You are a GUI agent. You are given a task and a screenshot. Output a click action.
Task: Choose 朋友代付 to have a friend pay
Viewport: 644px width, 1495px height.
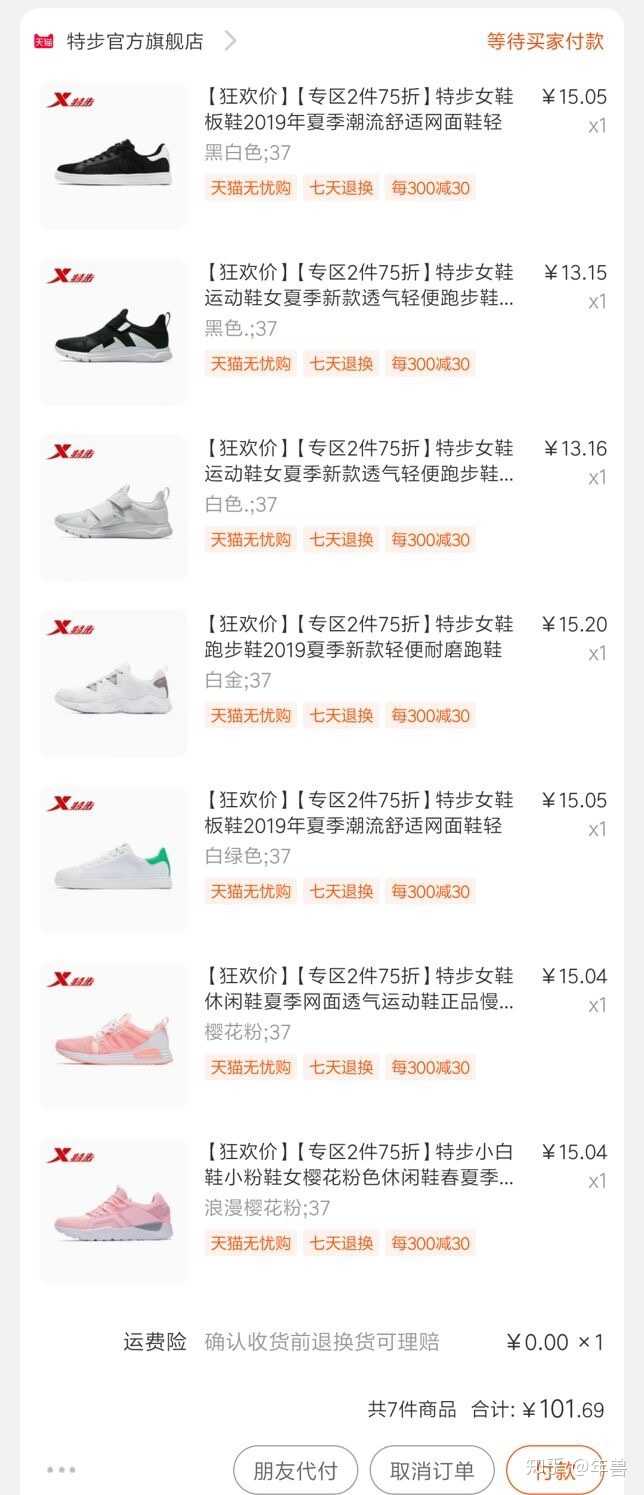click(295, 1470)
